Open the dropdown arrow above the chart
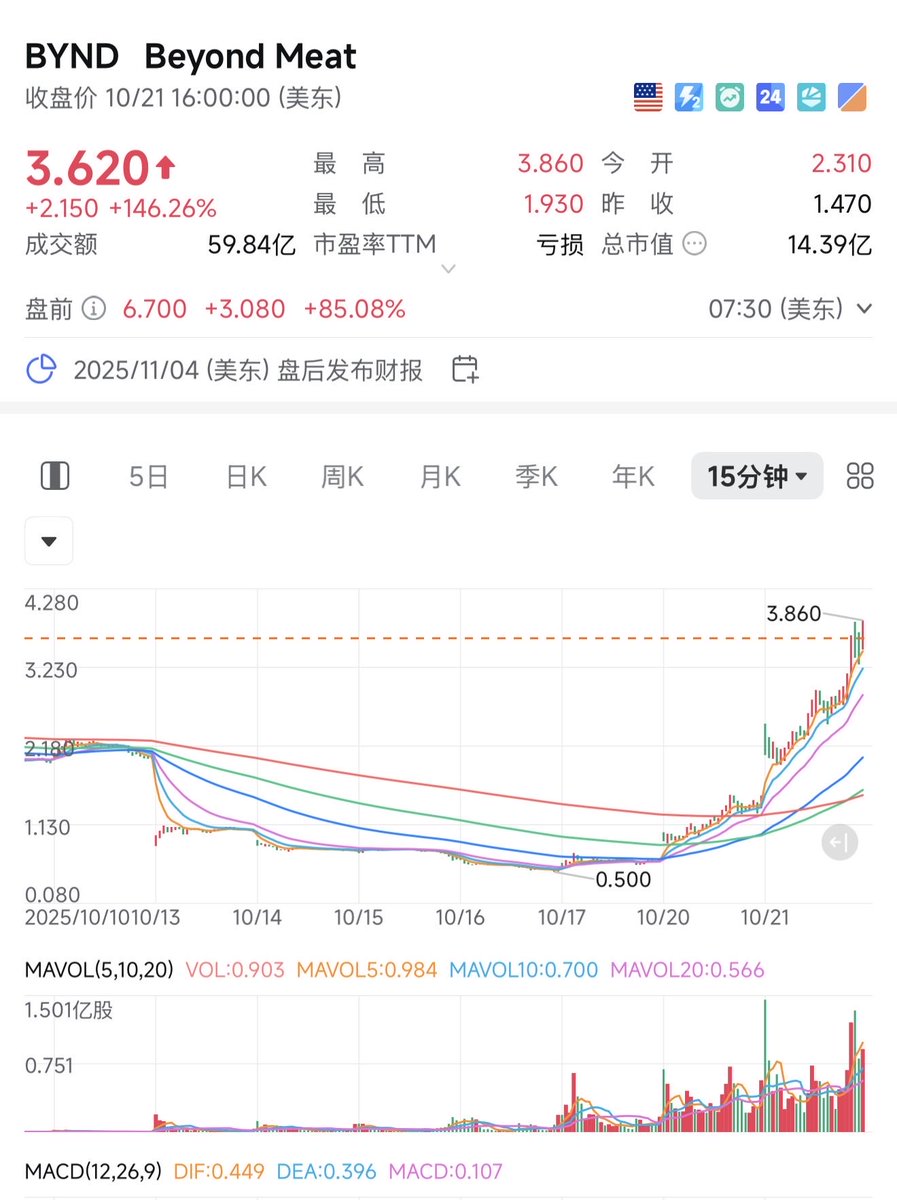 click(x=49, y=541)
